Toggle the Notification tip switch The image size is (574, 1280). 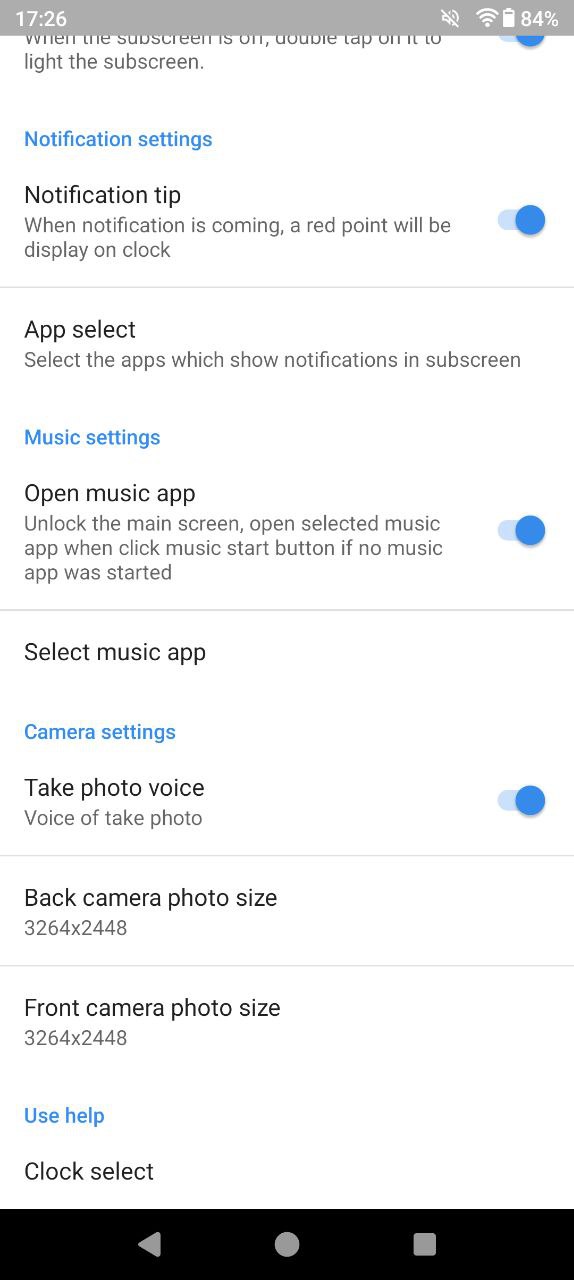521,220
